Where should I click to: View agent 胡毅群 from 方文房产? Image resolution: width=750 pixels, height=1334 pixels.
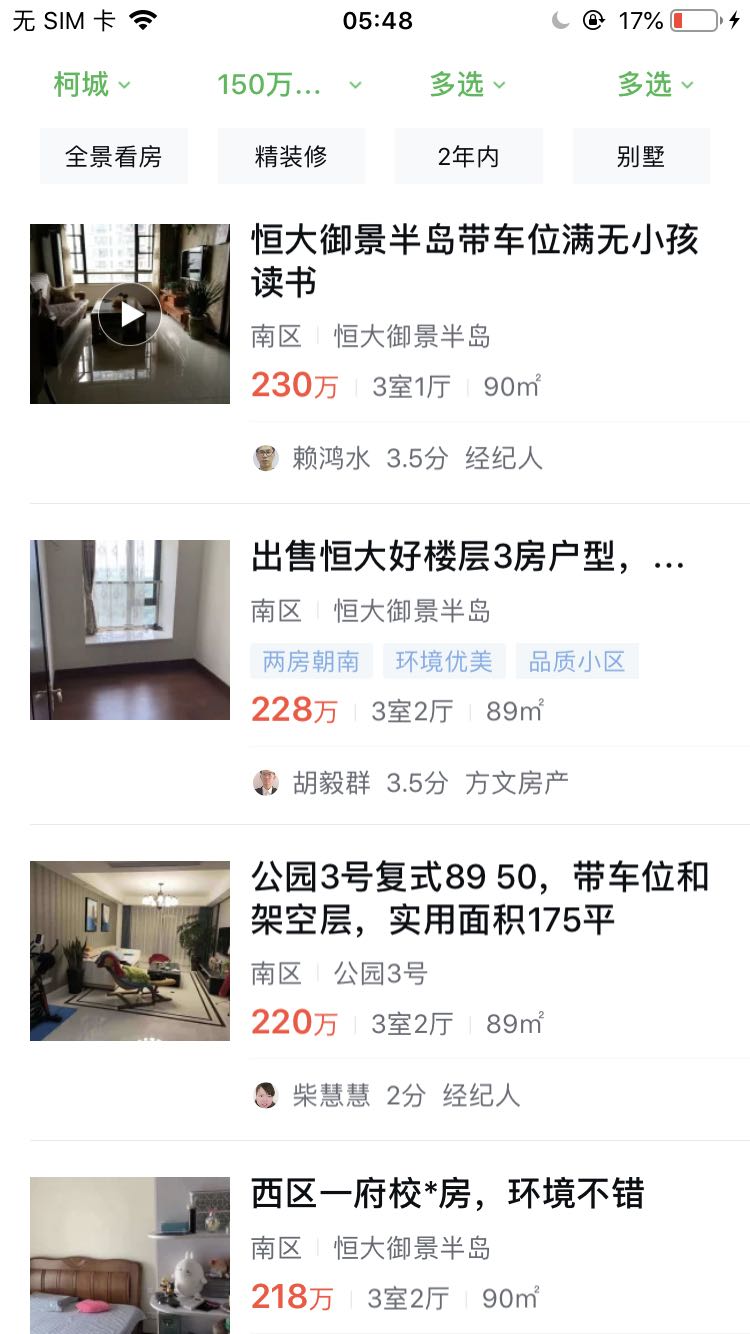pos(330,782)
